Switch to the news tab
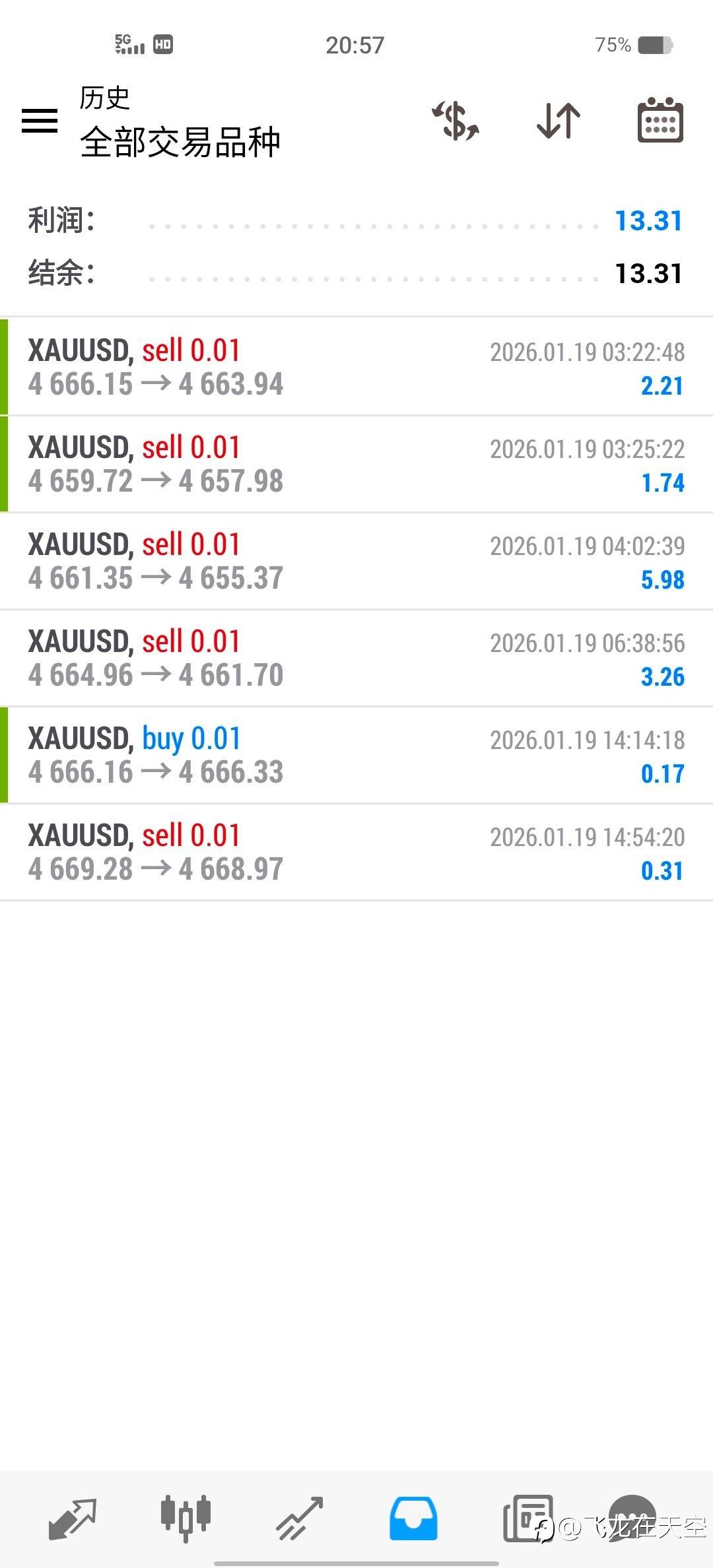 (527, 1518)
